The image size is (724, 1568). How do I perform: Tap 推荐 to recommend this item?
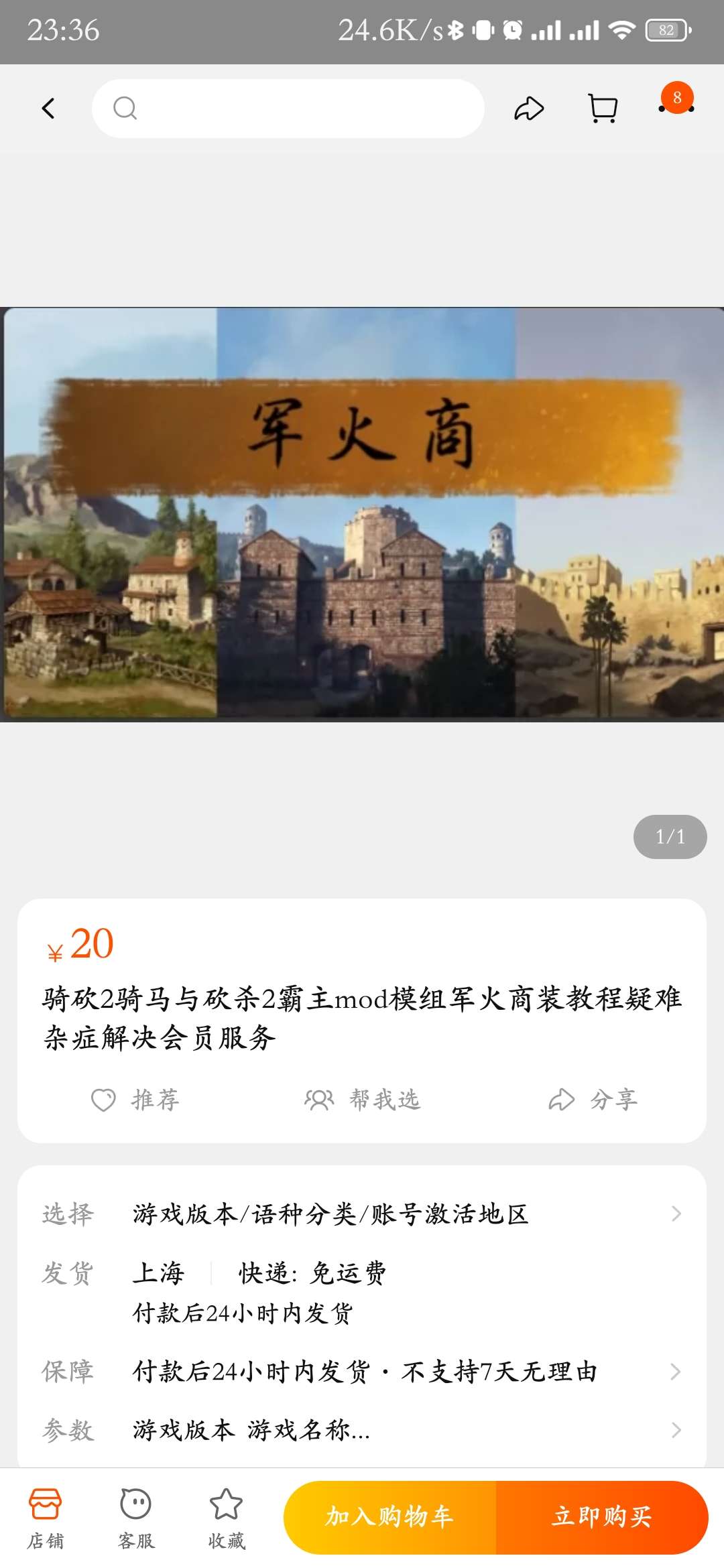135,1100
